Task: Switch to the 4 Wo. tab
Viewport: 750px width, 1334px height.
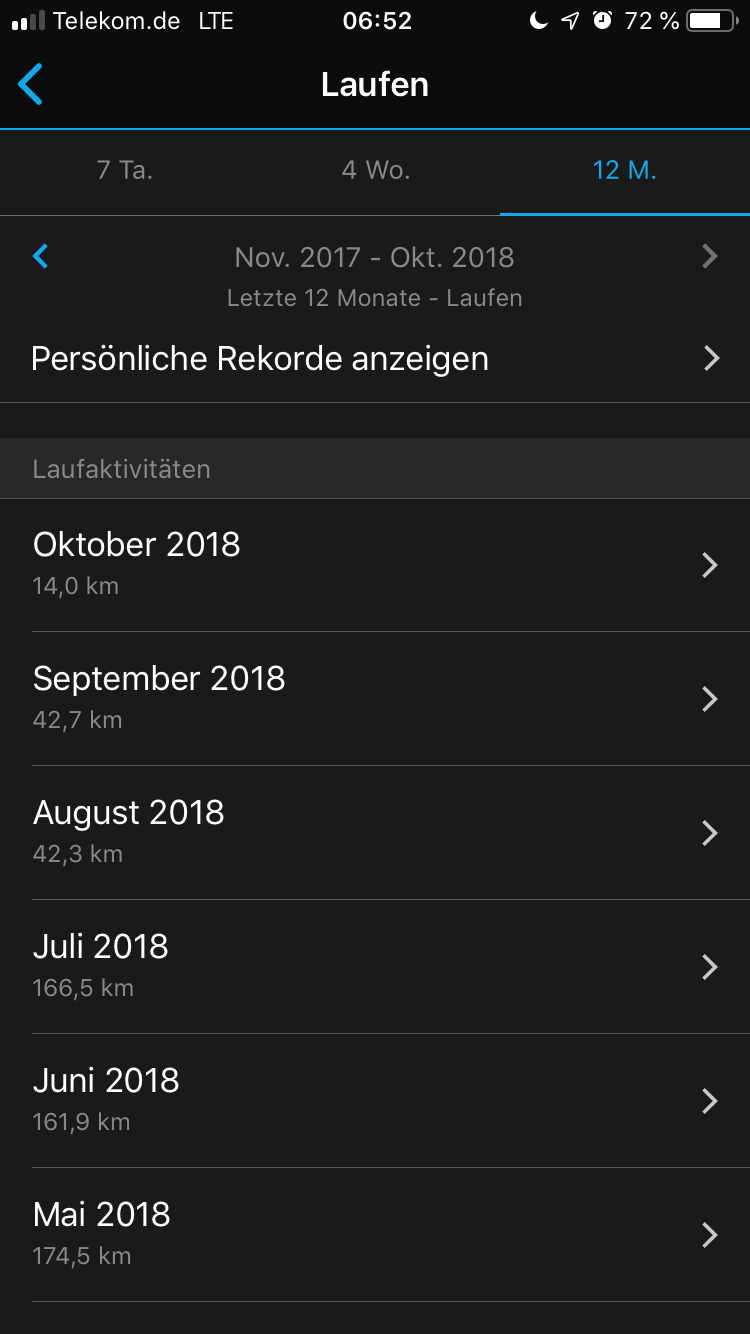Action: point(375,170)
